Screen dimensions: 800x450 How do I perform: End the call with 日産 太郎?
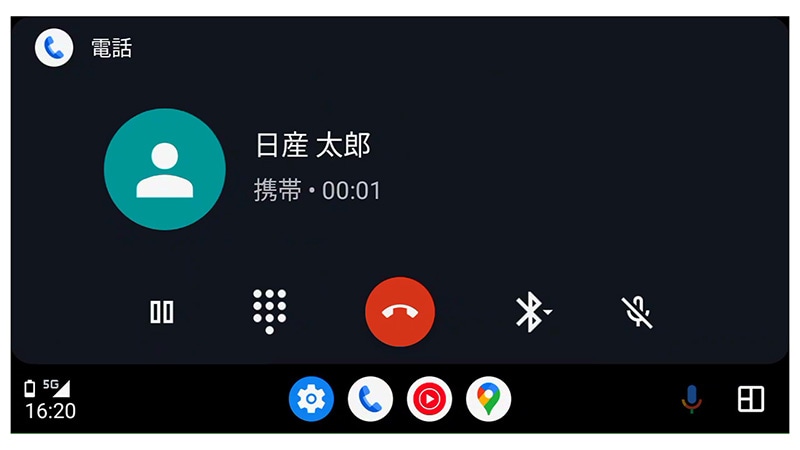[400, 312]
